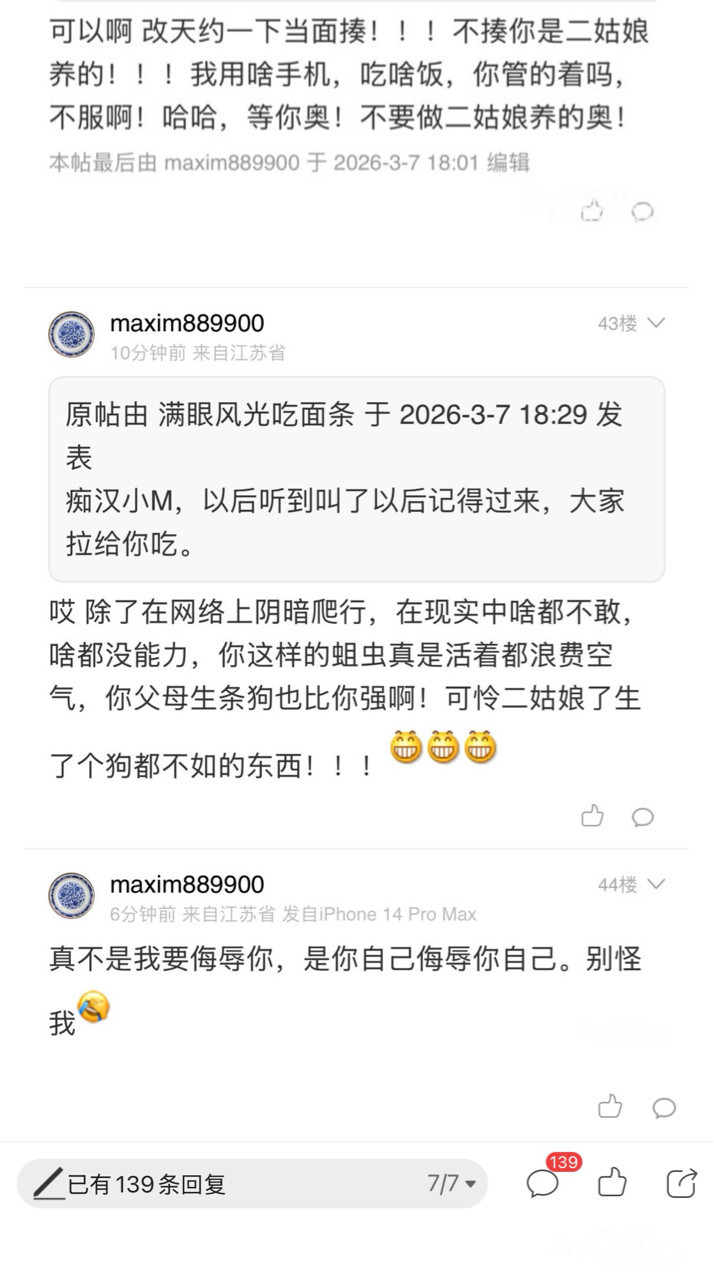This screenshot has height=1280, width=714.
Task: Expand the 44楼 post options chevron
Action: coord(657,885)
